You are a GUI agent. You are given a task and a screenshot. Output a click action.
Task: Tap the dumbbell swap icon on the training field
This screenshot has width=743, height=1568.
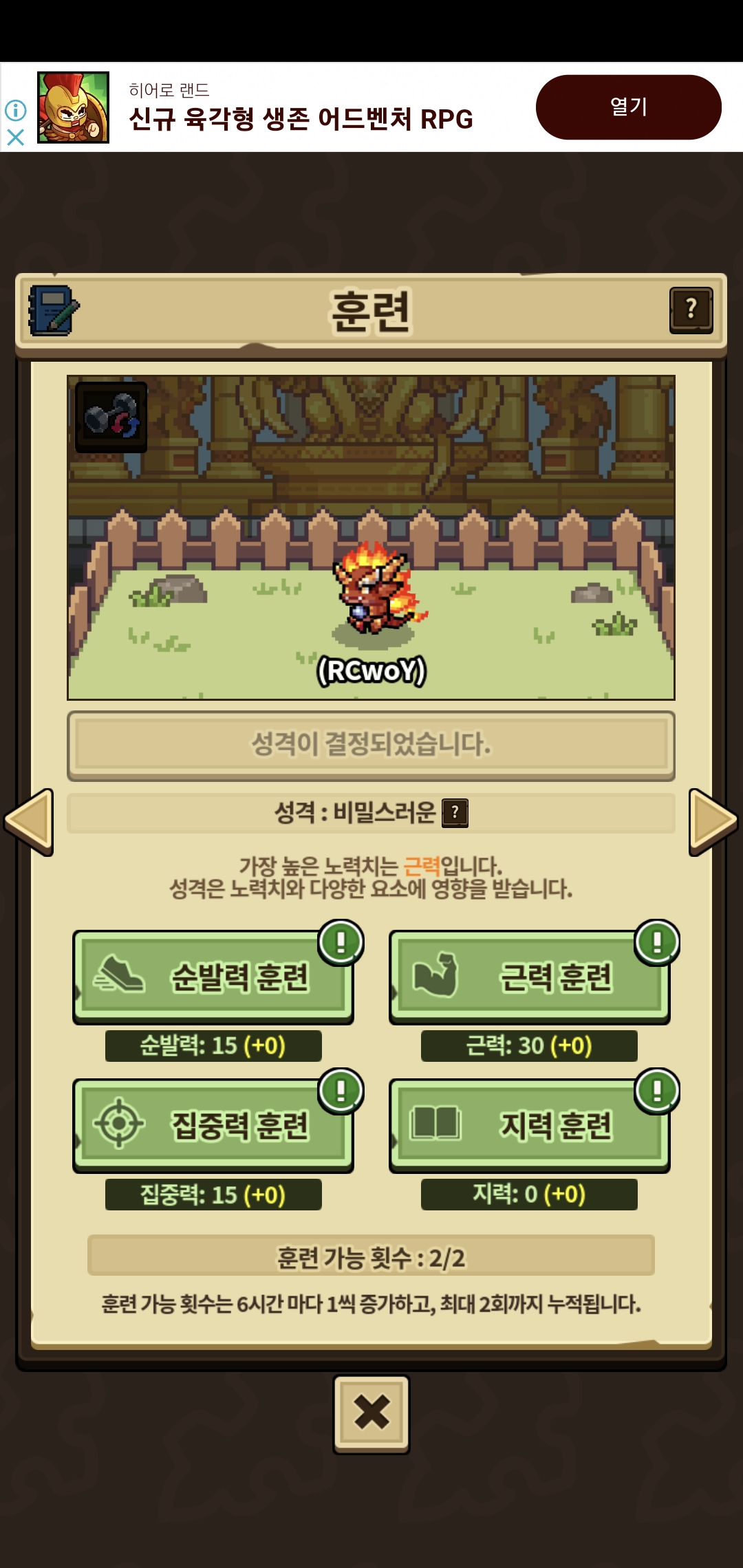[x=111, y=417]
